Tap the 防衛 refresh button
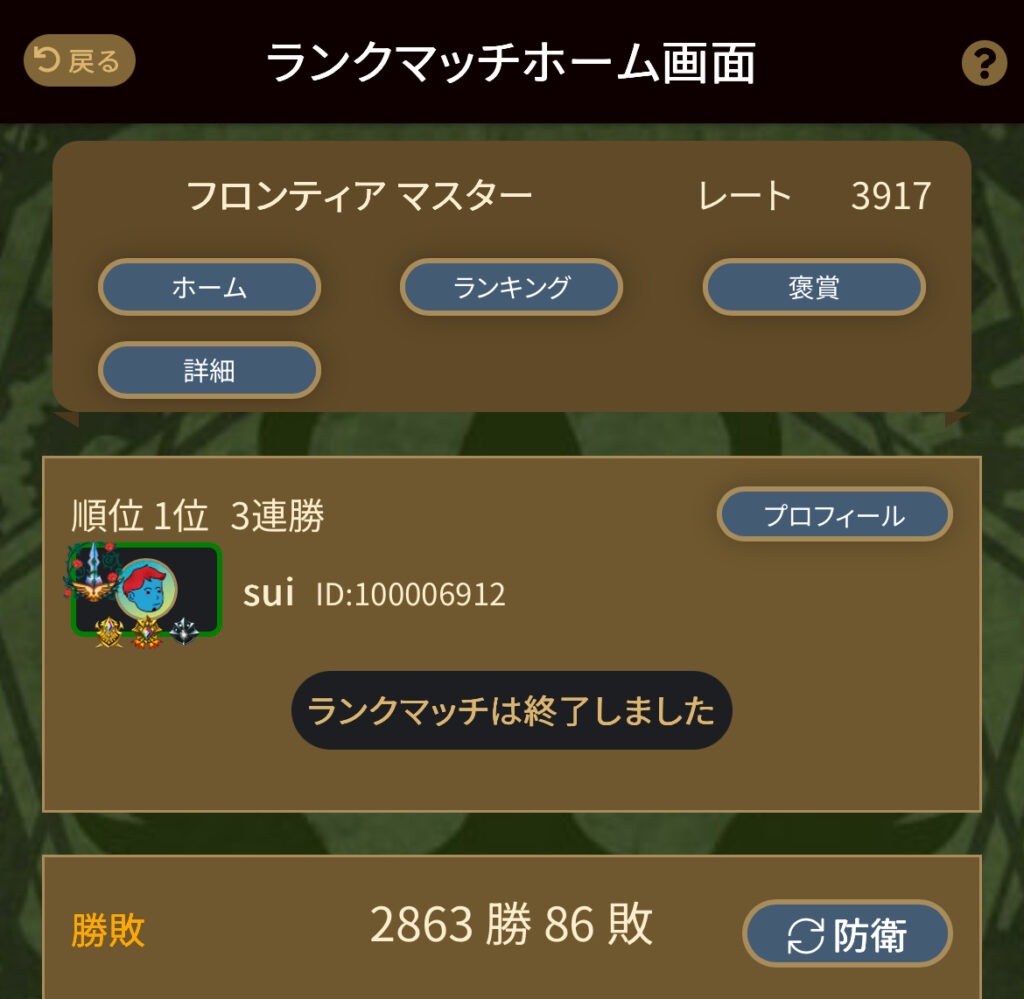This screenshot has height=999, width=1024. pyautogui.click(x=847, y=936)
